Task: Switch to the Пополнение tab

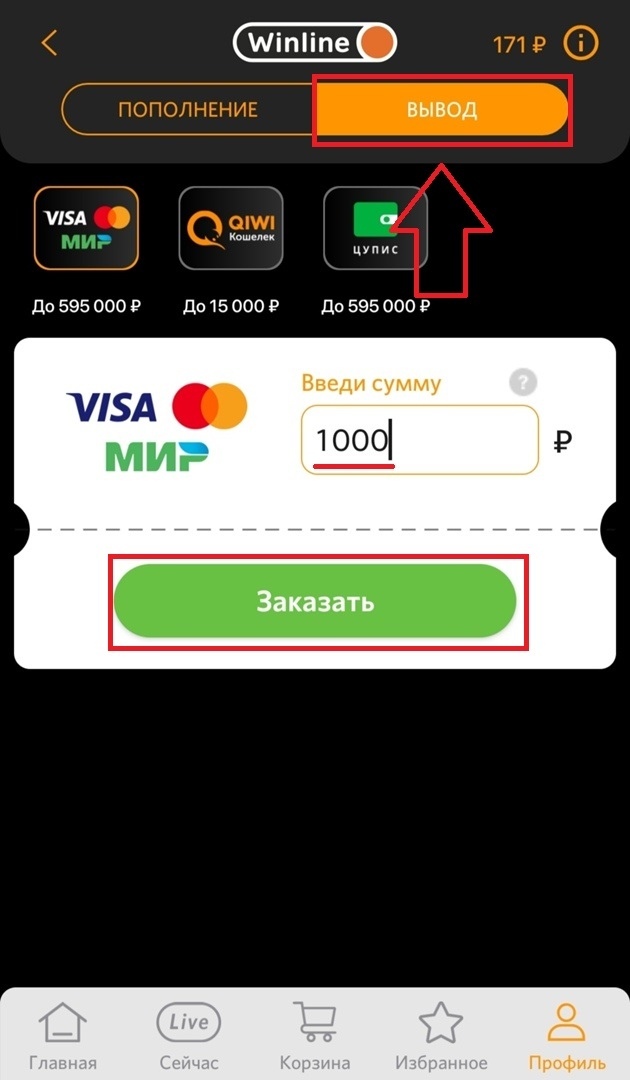Action: pos(188,109)
